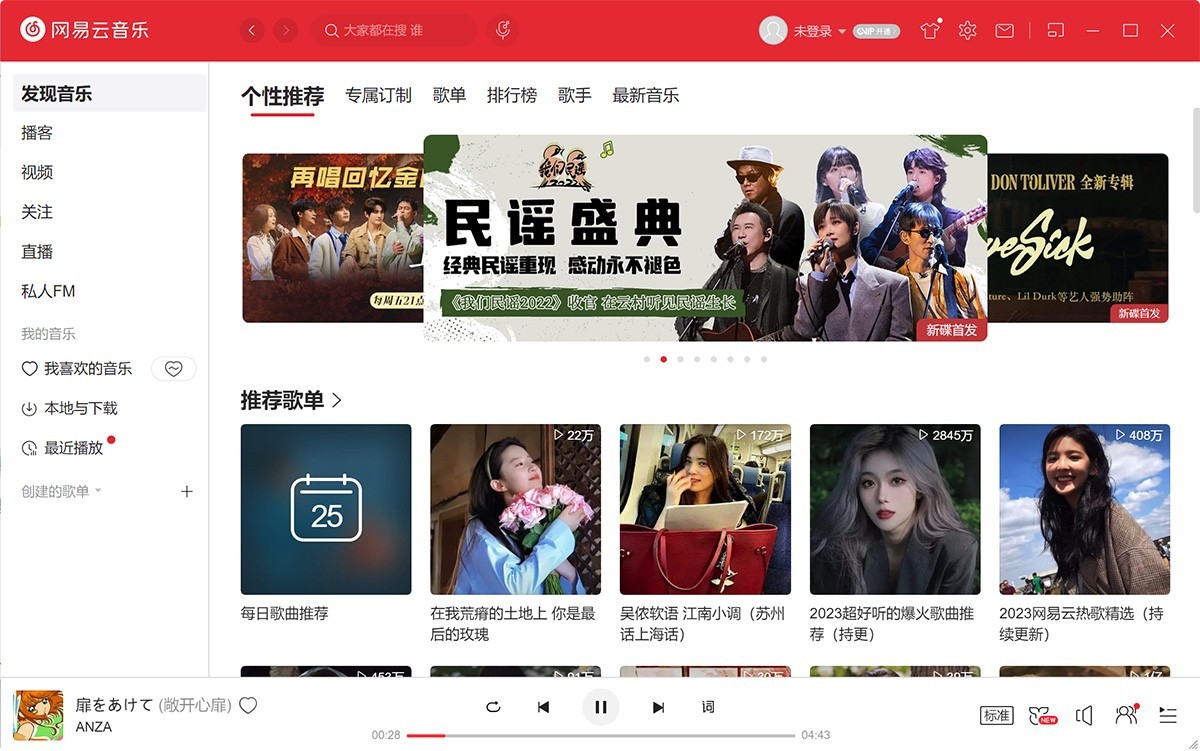Open the skin theme shirt icon
Screen dimensions: 1200x751
coord(930,31)
